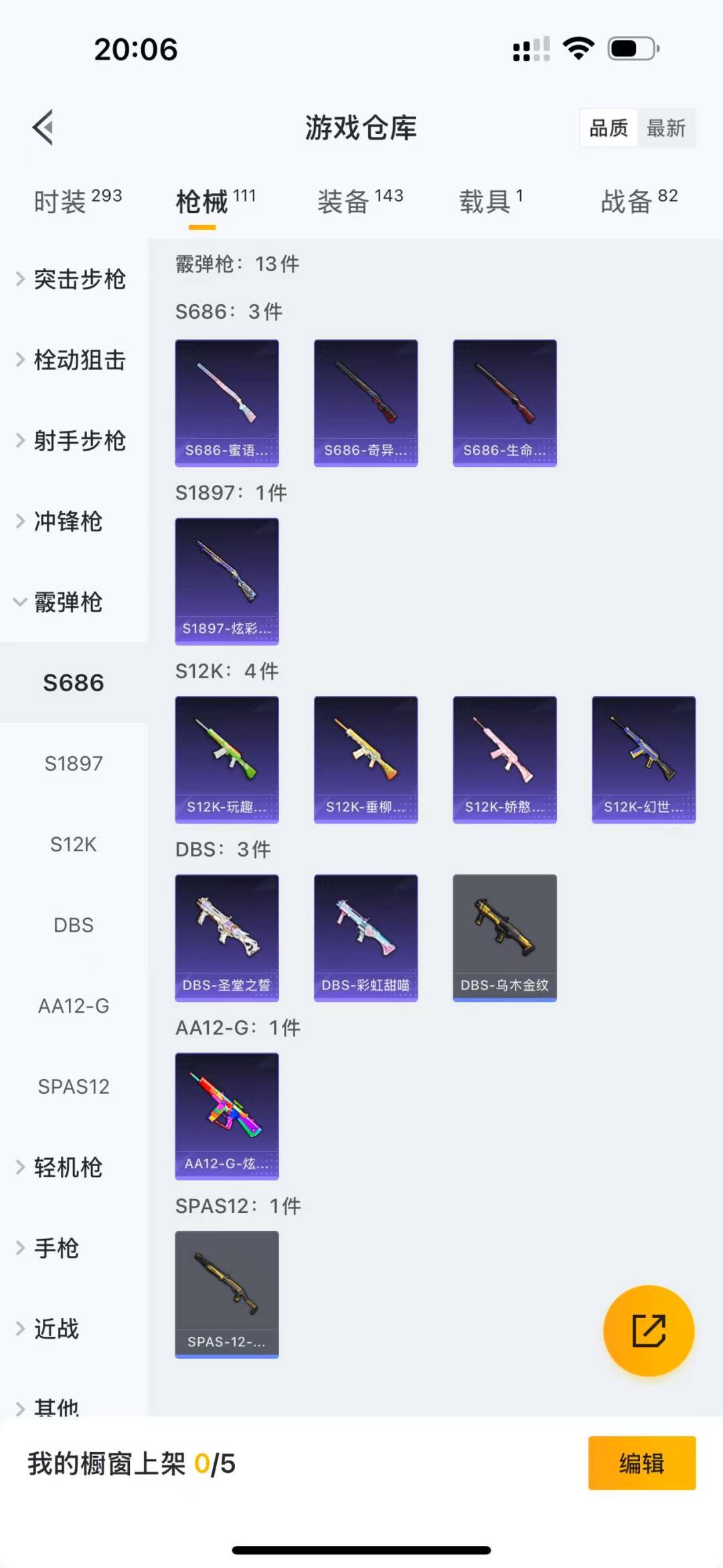723x1568 pixels.
Task: Expand the 轻机枪 category
Action: tap(67, 1167)
